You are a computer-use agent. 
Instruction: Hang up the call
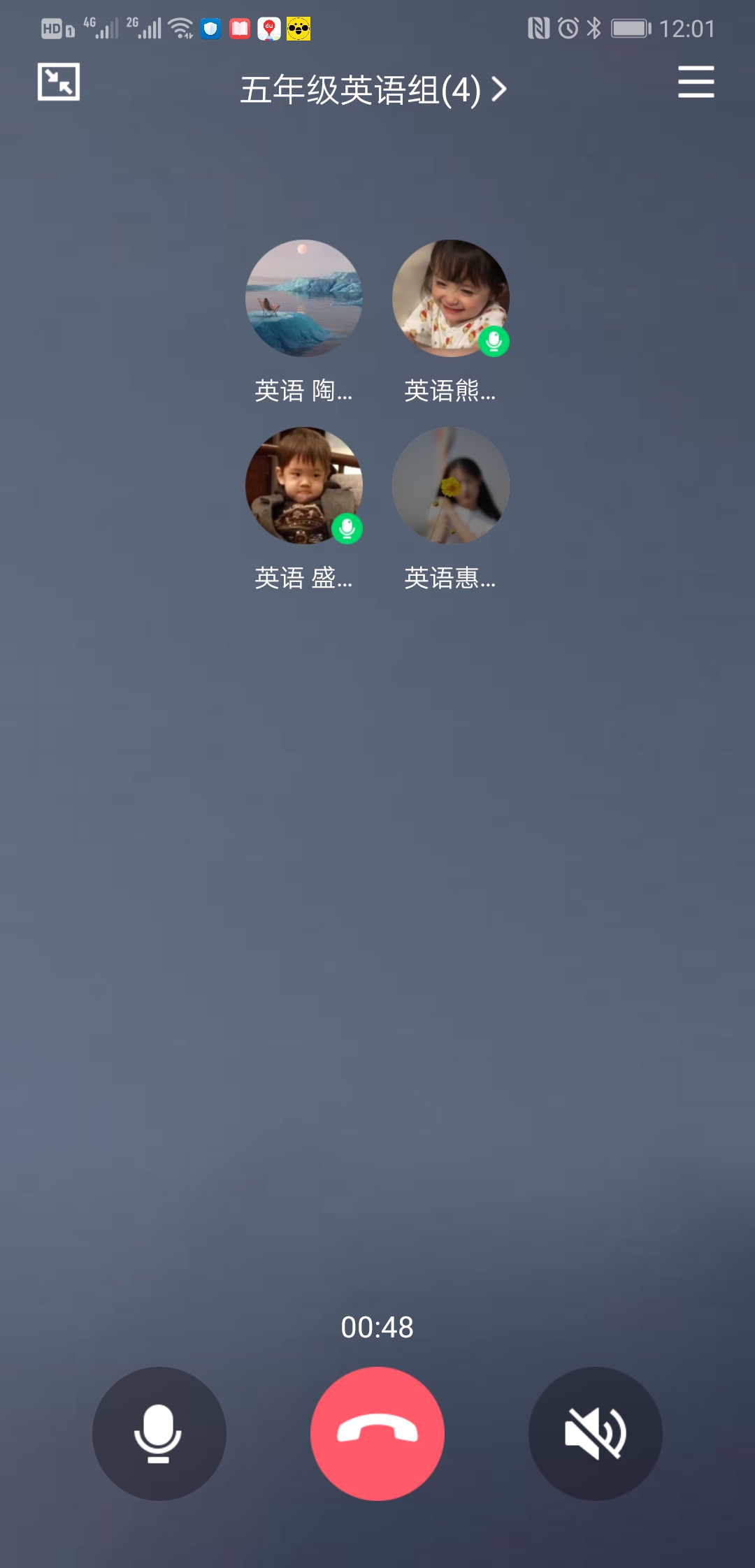click(x=377, y=1433)
